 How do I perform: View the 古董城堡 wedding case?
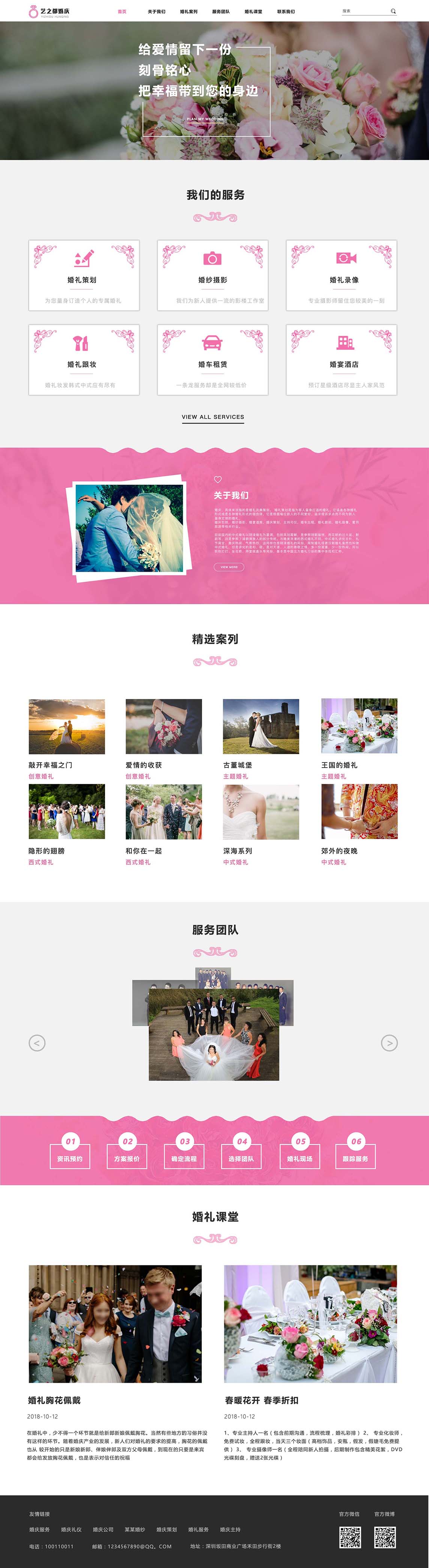click(x=261, y=726)
